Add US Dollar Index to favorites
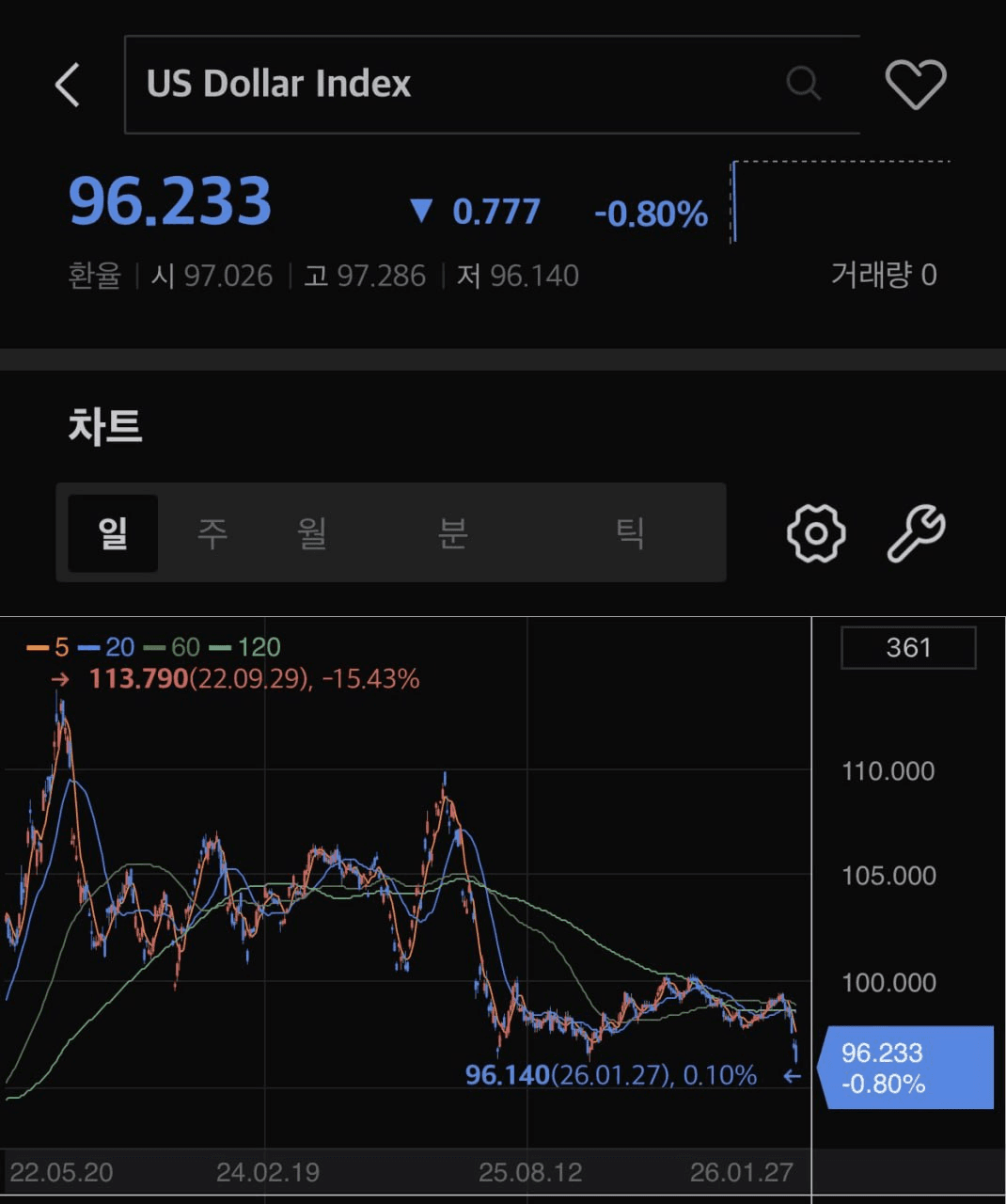Screen dimensions: 1006x1204 pos(916,84)
